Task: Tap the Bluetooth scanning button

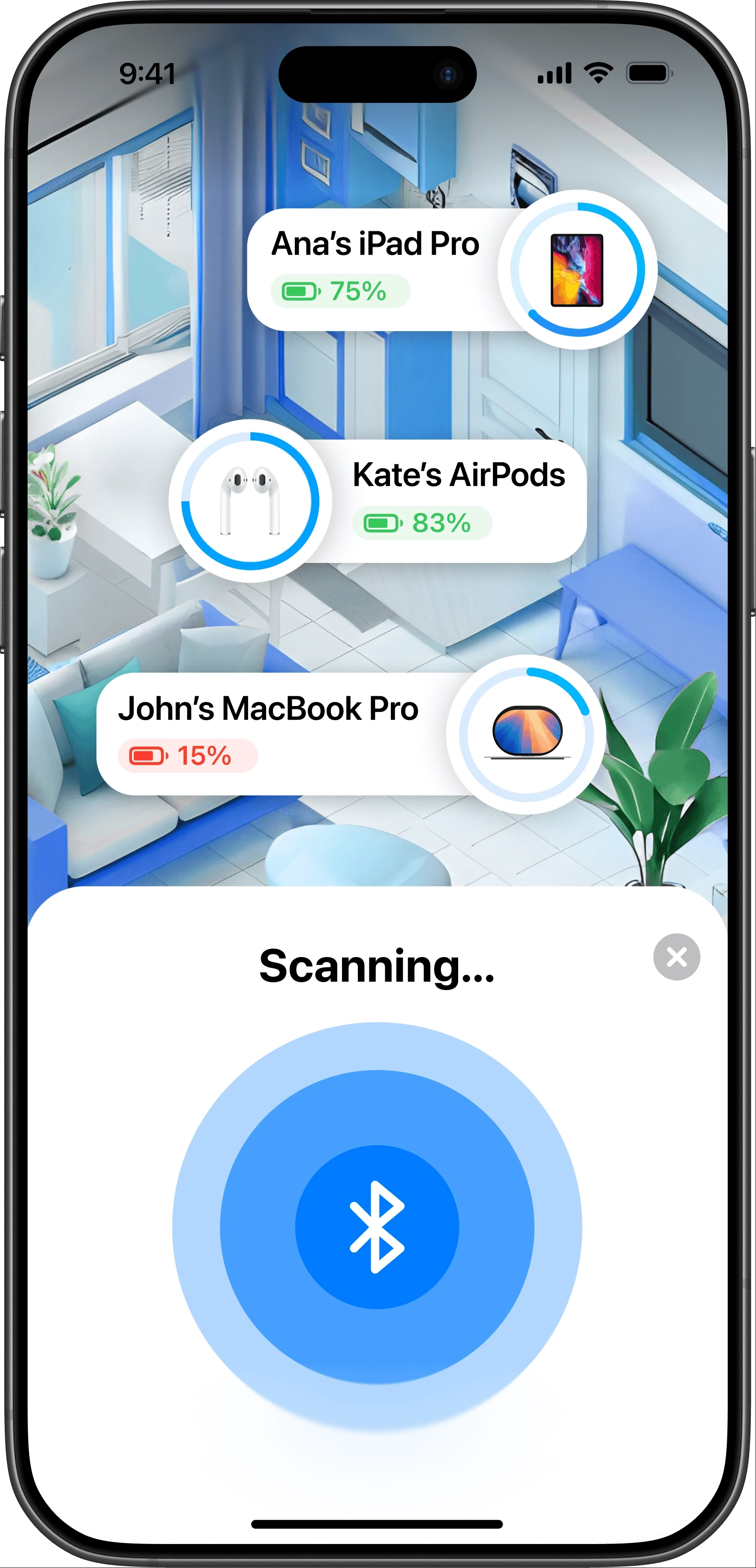Action: [377, 1227]
